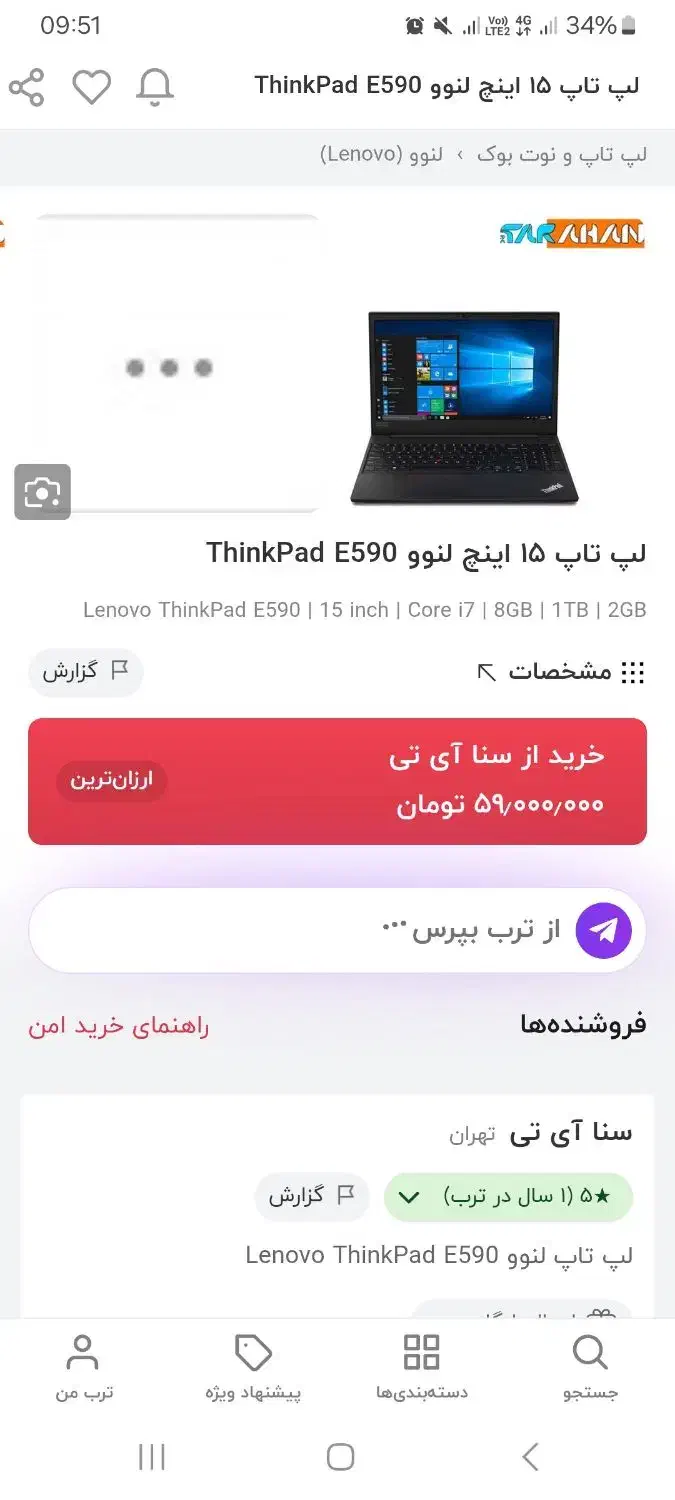Expand the seller's 5-star rating chip
675x1500 pixels.
(508, 1197)
